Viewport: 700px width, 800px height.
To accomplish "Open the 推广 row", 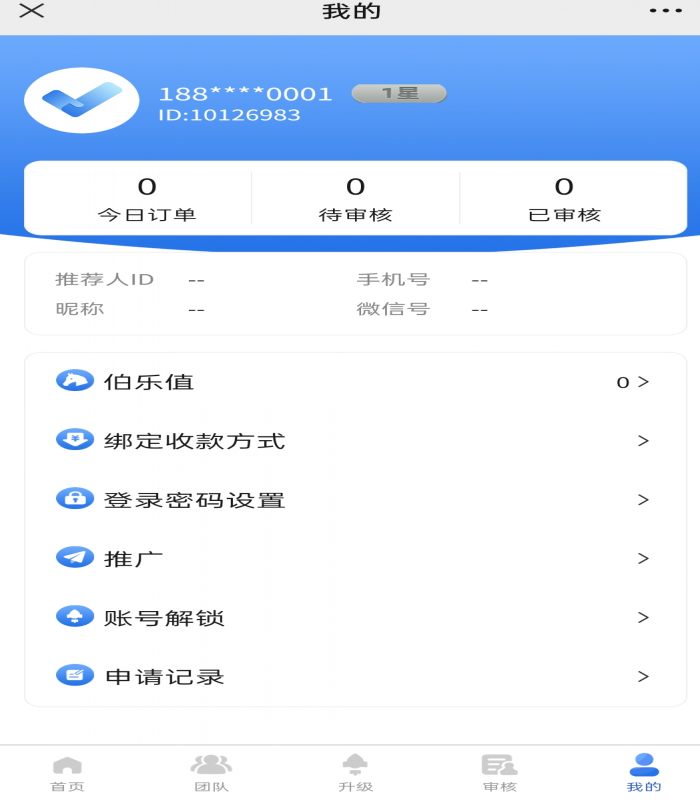I will pyautogui.click(x=355, y=559).
